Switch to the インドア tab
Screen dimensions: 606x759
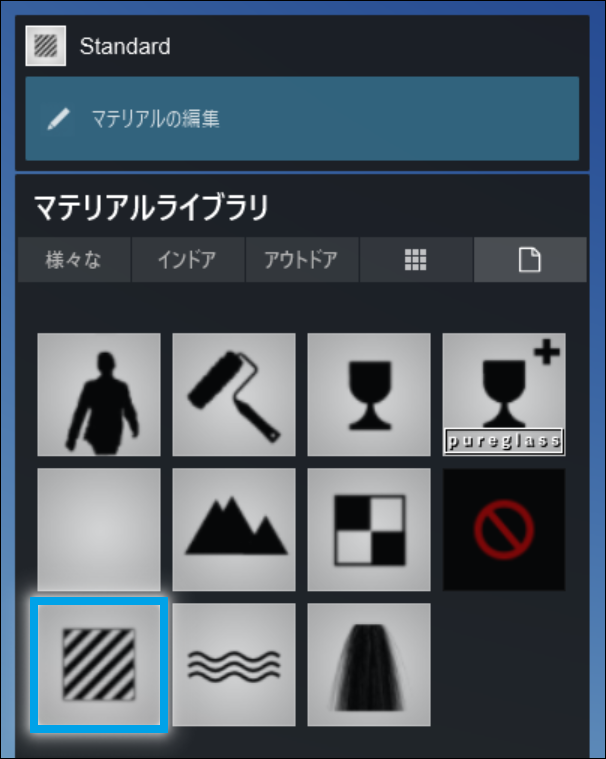(188, 260)
